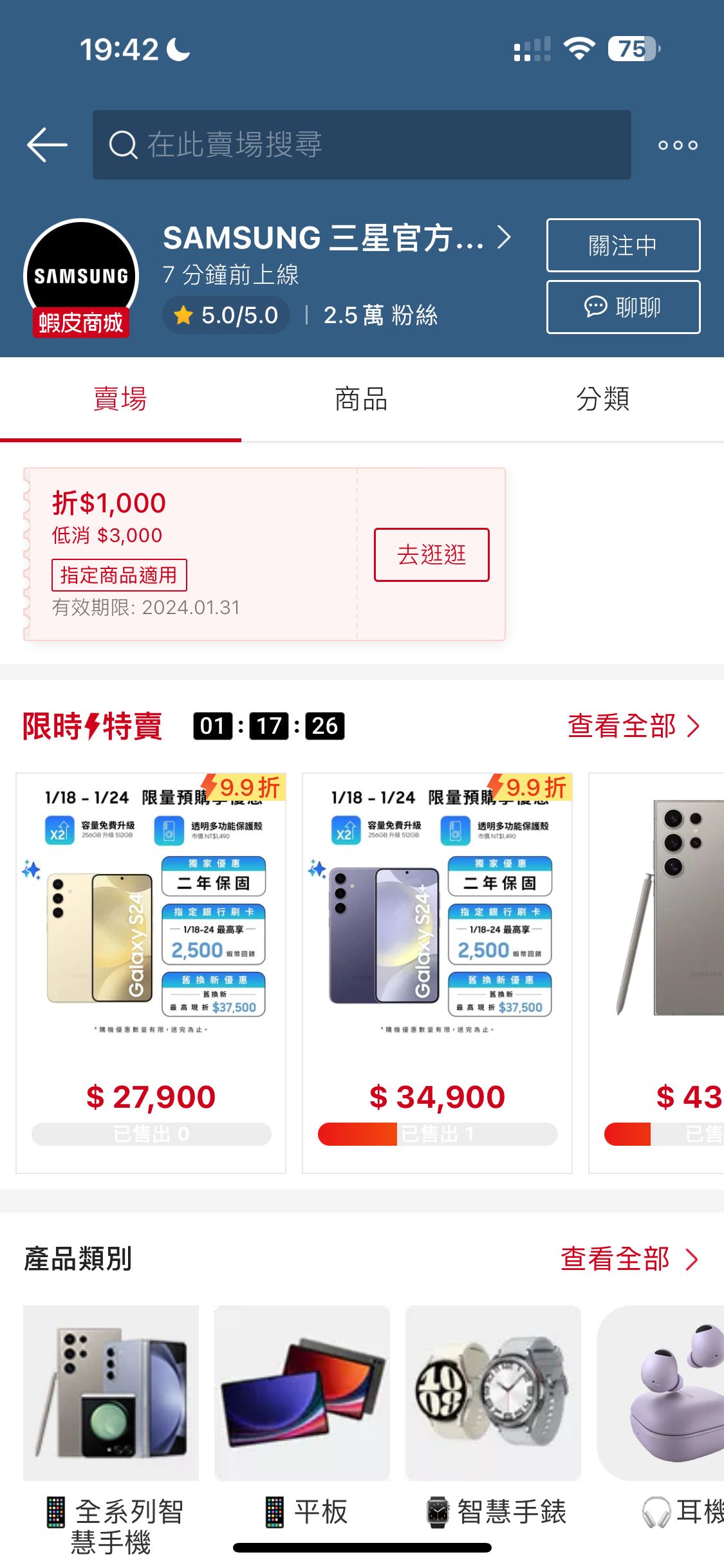Image resolution: width=724 pixels, height=1568 pixels.
Task: Go back using the arrow icon
Action: [x=47, y=145]
